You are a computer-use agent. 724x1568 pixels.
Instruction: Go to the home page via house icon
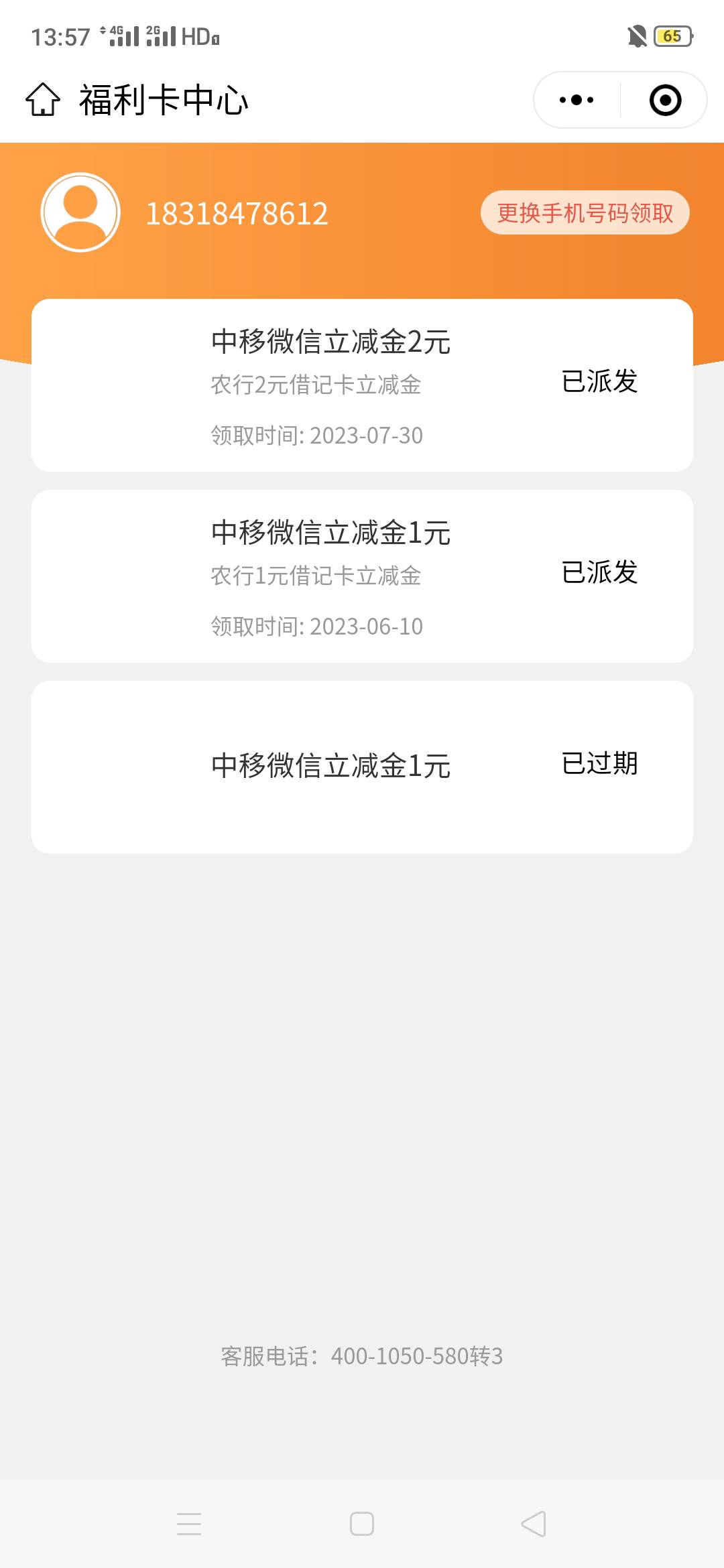tap(43, 100)
